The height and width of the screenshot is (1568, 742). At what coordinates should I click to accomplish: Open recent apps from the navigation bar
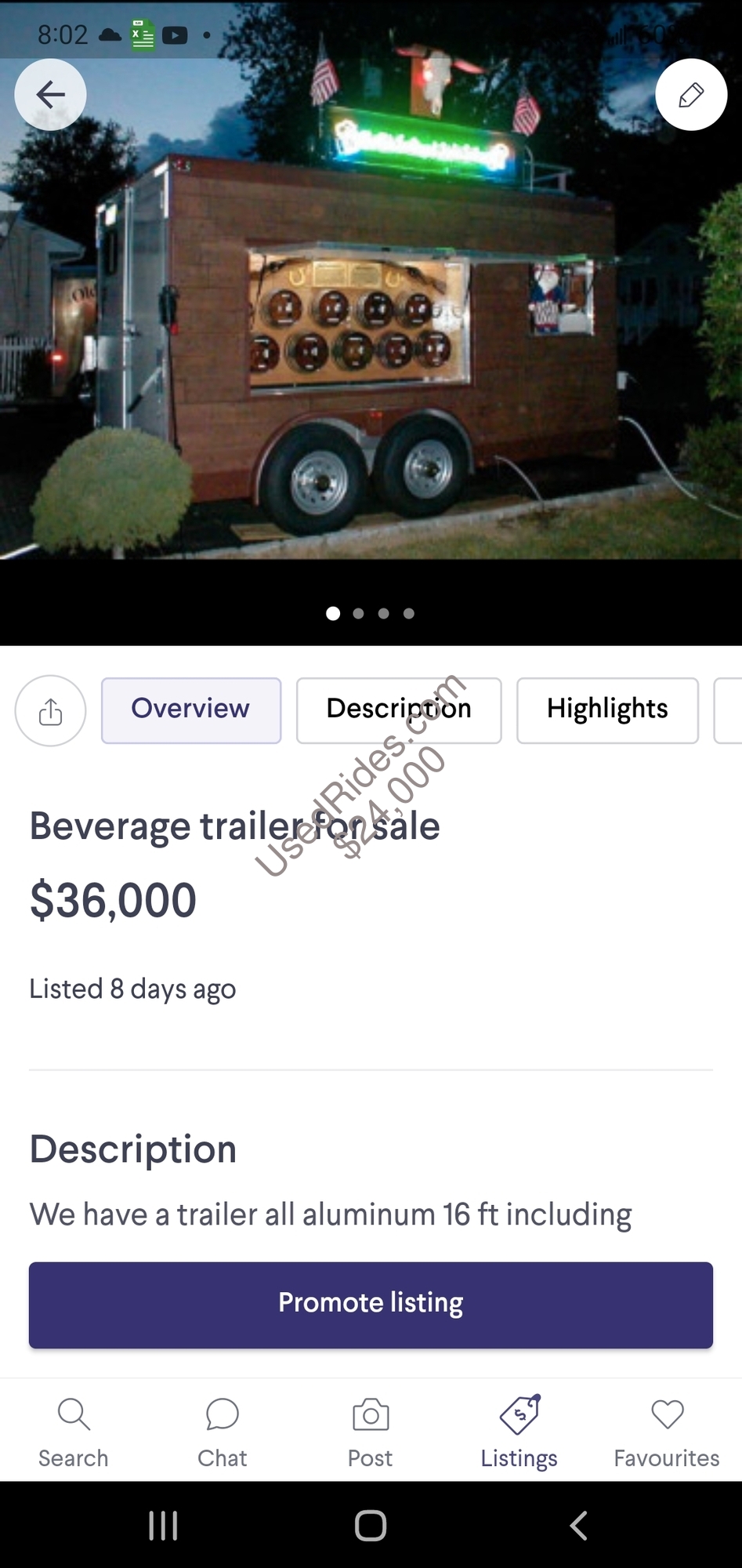163,1526
